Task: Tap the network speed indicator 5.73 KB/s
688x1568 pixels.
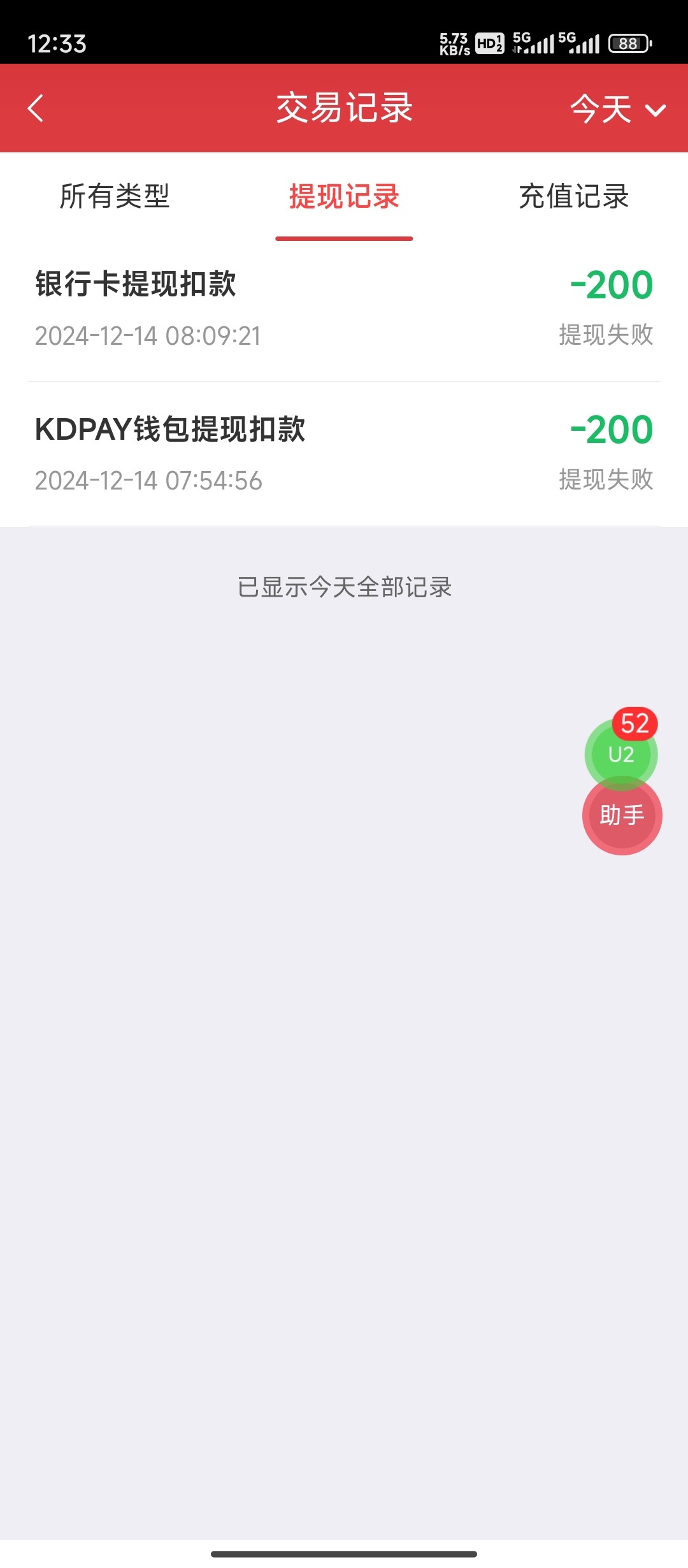Action: click(x=452, y=42)
